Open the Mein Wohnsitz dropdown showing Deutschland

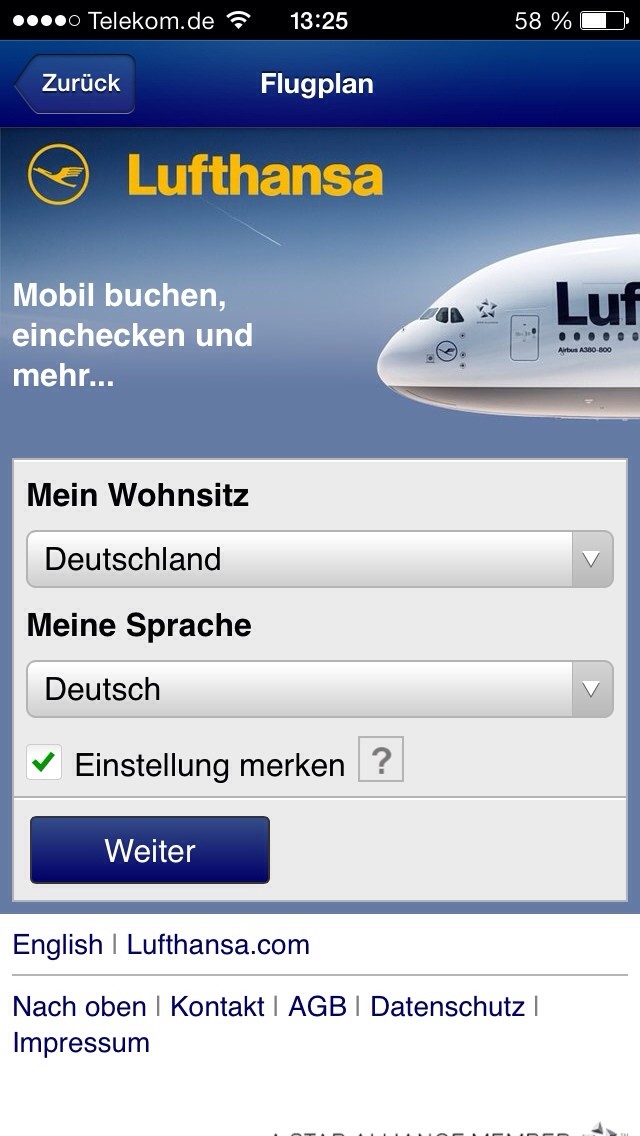coord(320,559)
